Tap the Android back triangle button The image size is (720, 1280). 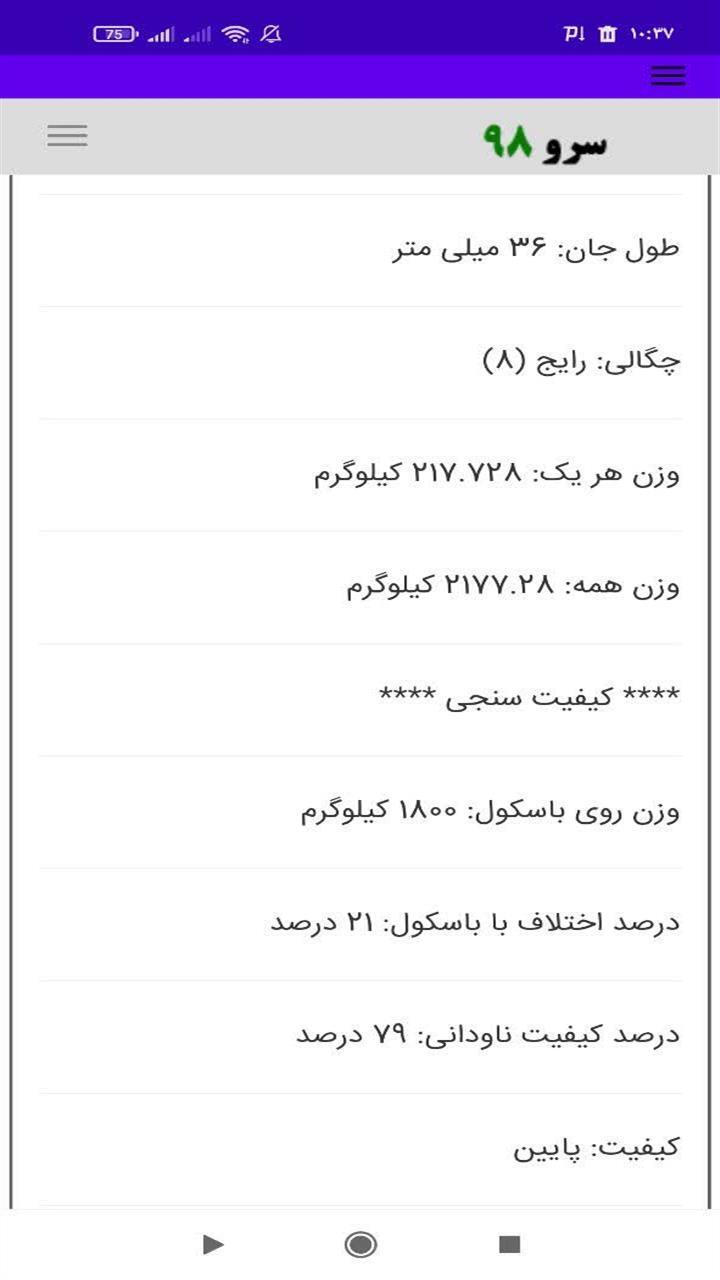point(210,1246)
